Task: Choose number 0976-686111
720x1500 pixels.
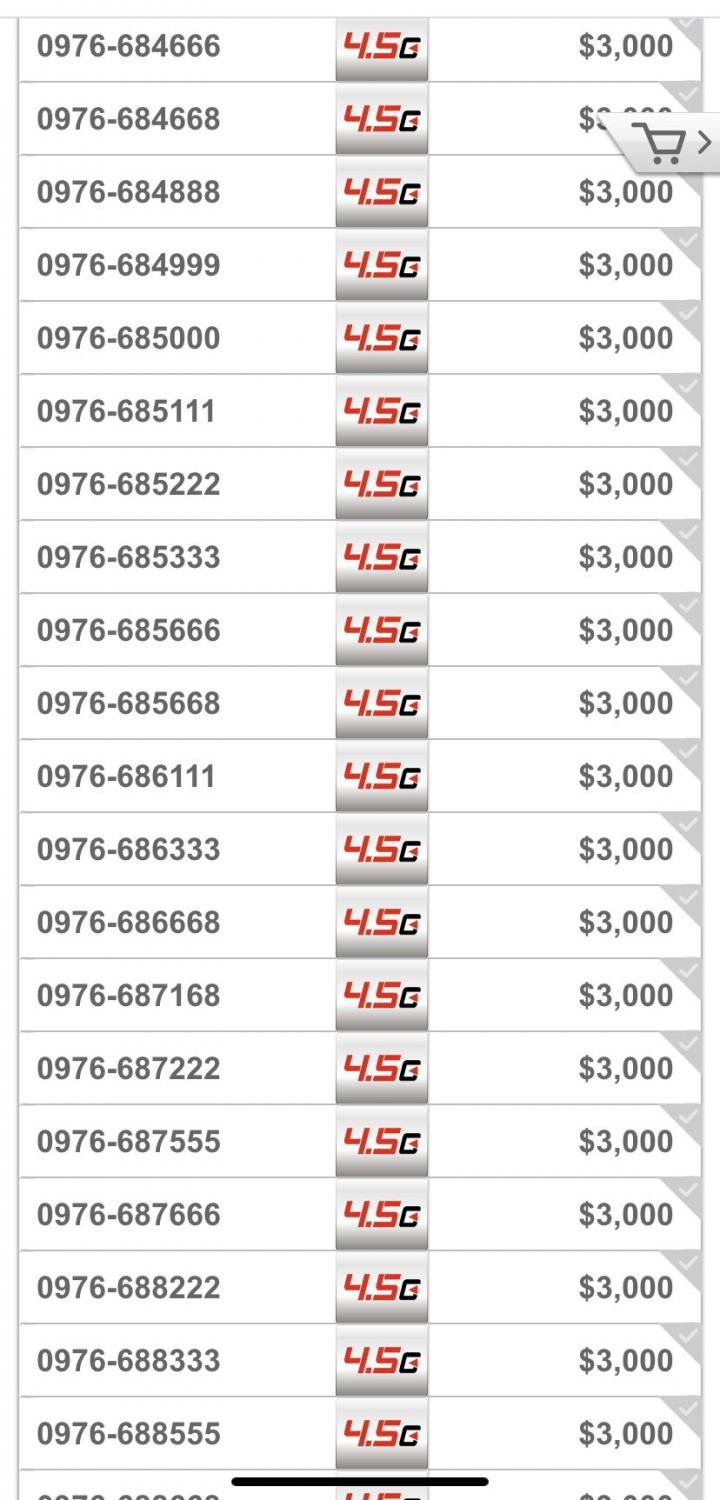Action: click(360, 776)
